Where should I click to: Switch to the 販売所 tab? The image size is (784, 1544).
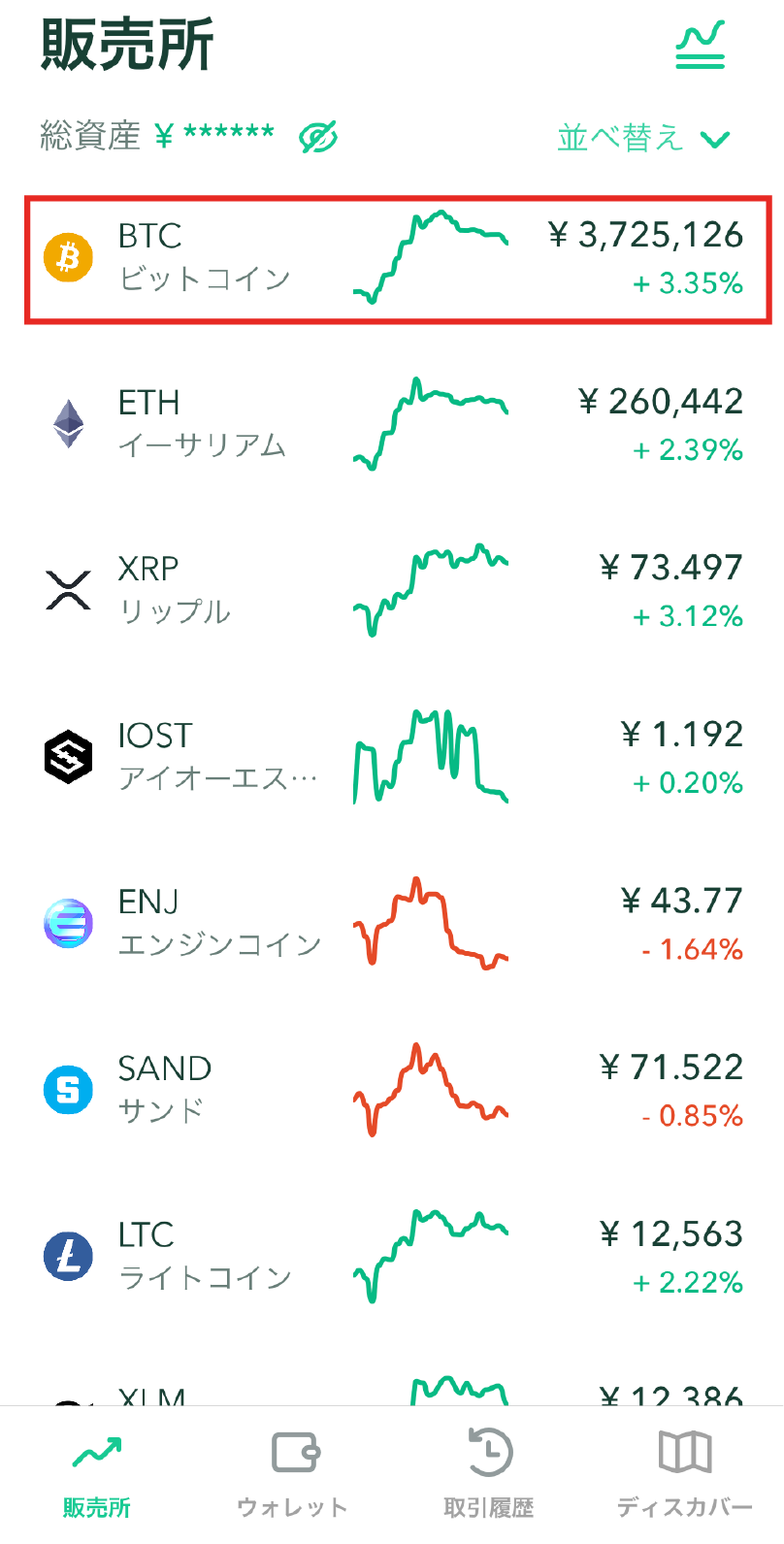pyautogui.click(x=97, y=1475)
